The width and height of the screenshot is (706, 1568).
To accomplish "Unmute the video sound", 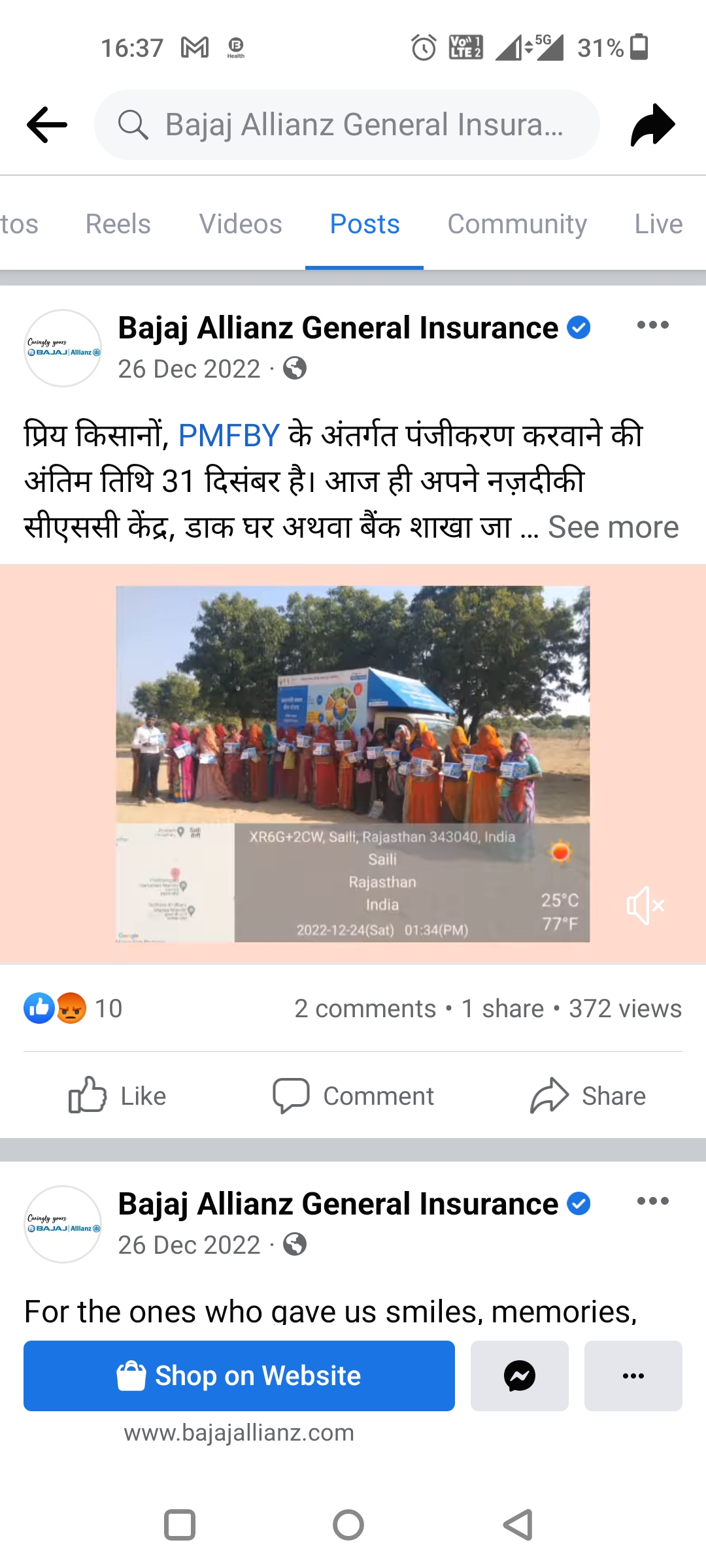I will point(645,906).
